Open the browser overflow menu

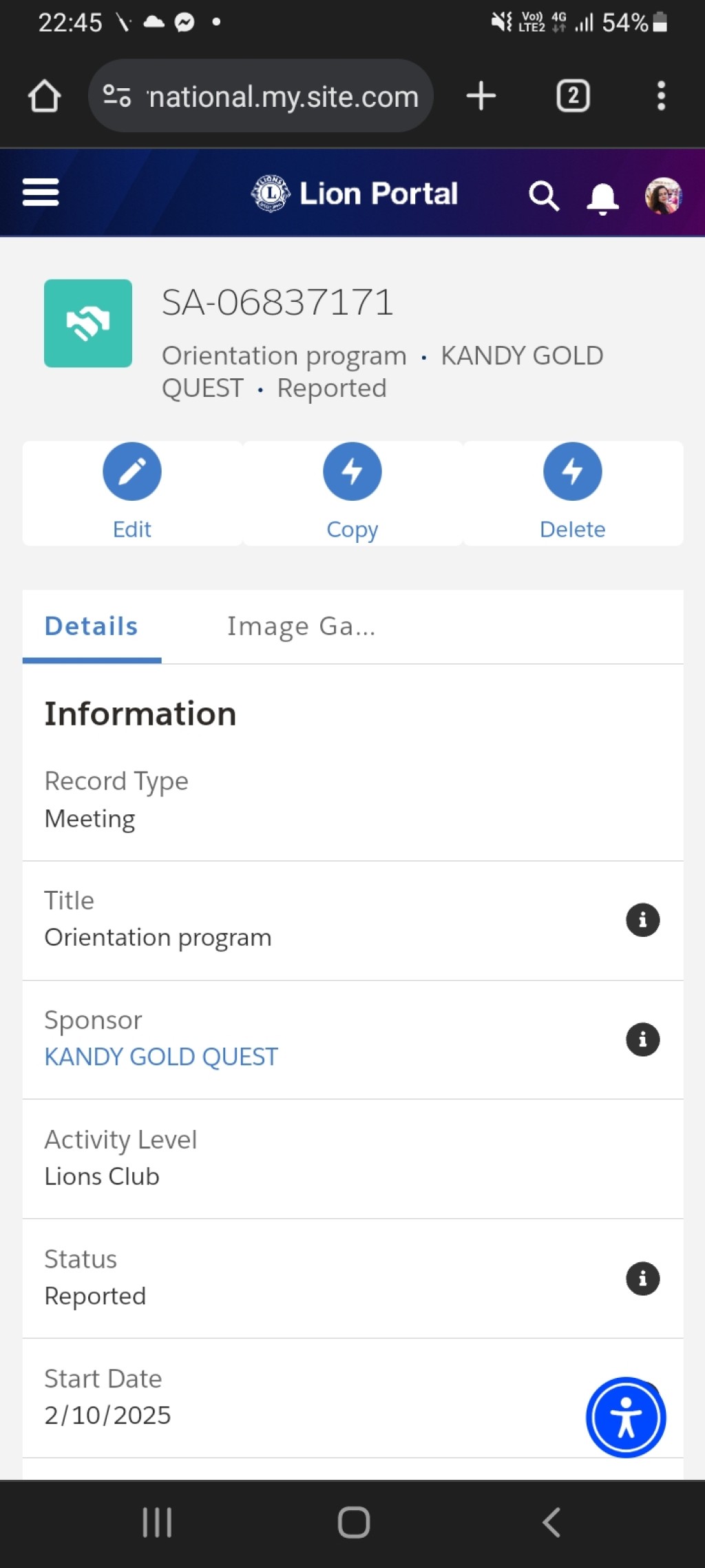pyautogui.click(x=661, y=96)
